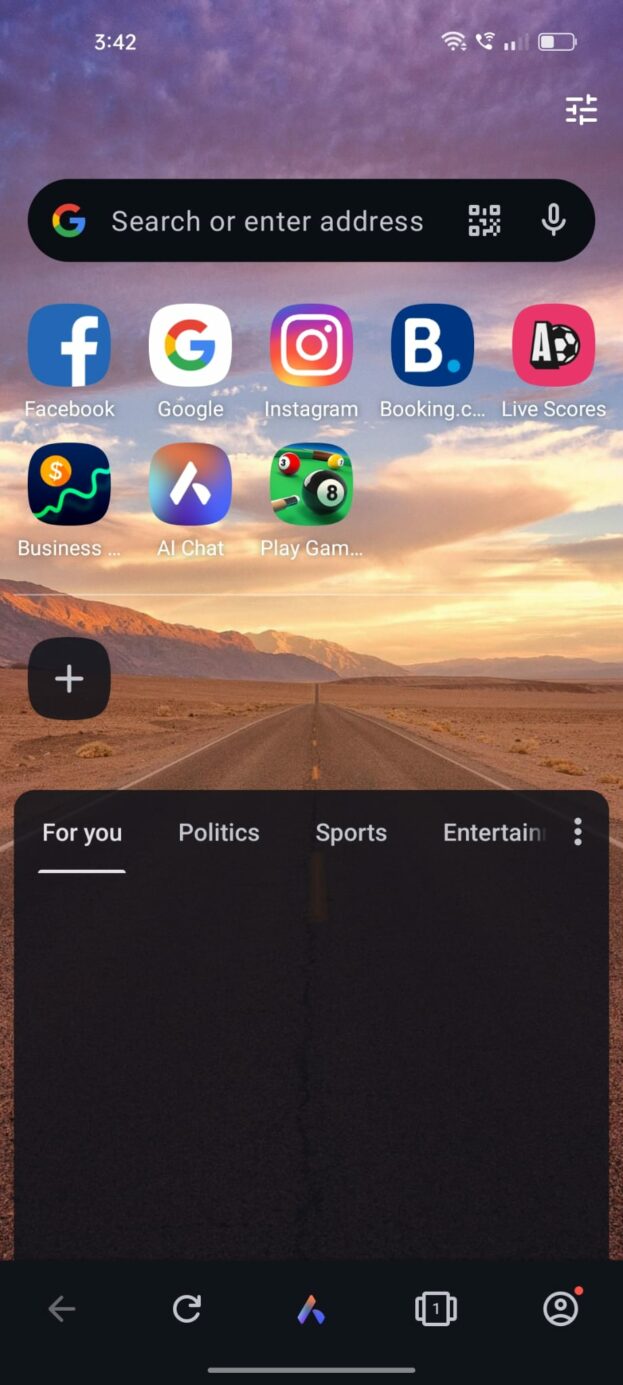The height and width of the screenshot is (1385, 623).
Task: Open the Google shortcut
Action: 190,346
